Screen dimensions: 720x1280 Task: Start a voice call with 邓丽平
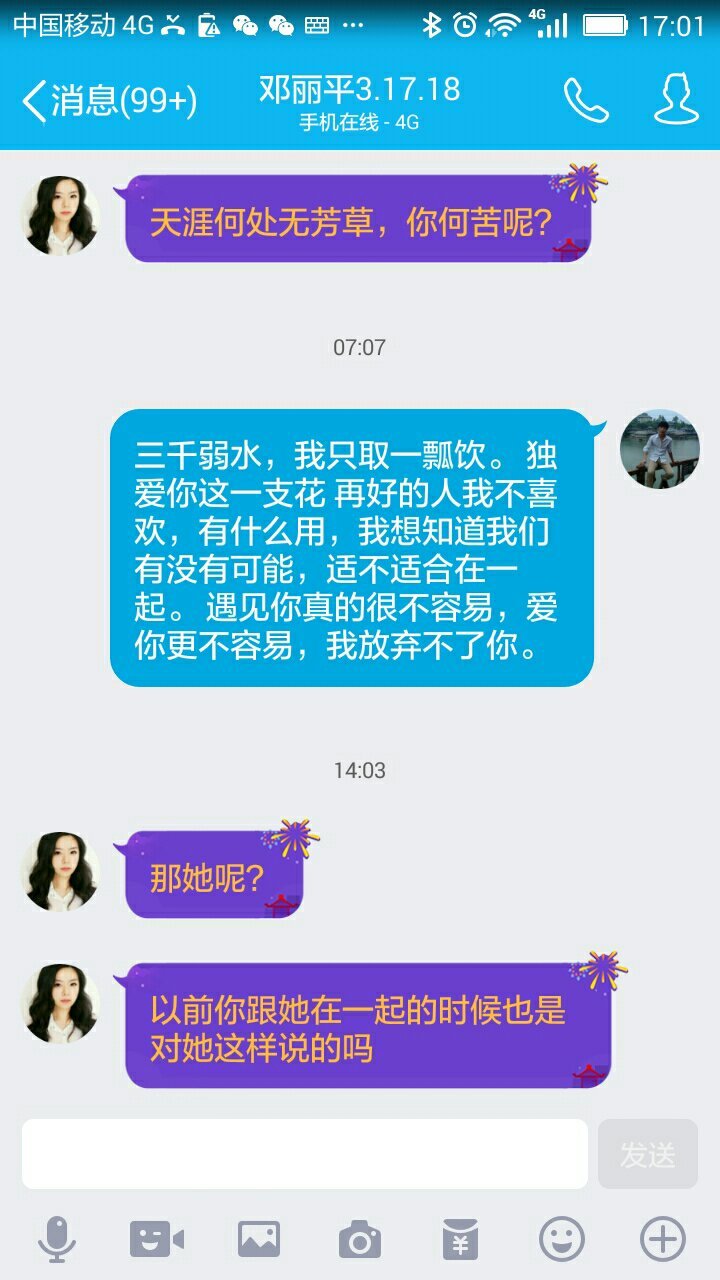coord(585,100)
